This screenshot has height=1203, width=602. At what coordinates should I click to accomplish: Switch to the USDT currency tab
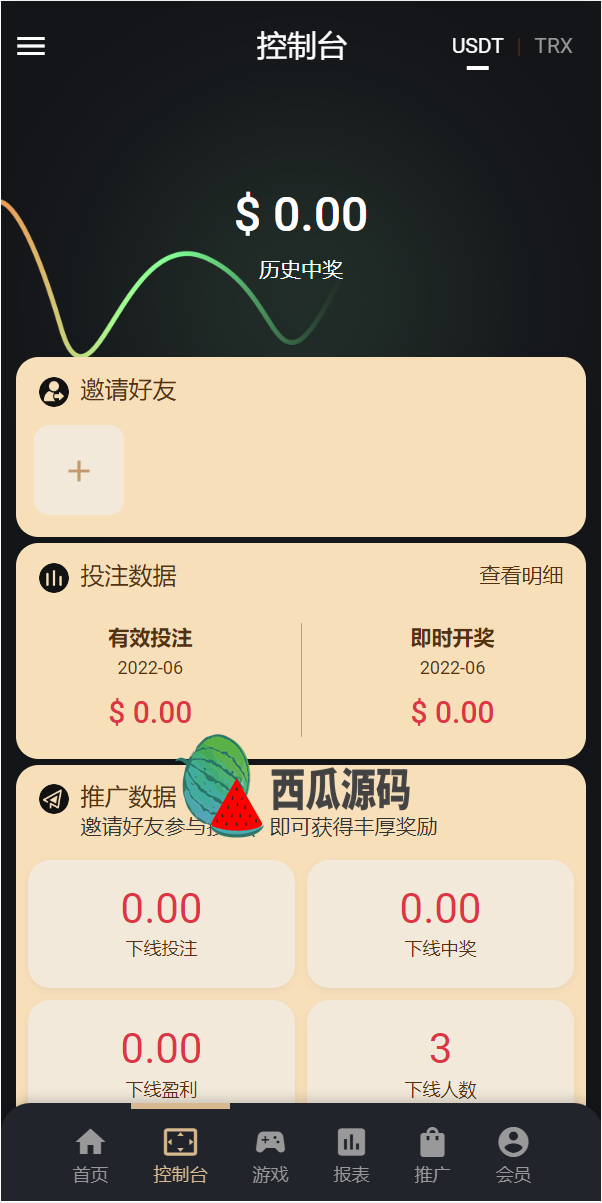(477, 47)
